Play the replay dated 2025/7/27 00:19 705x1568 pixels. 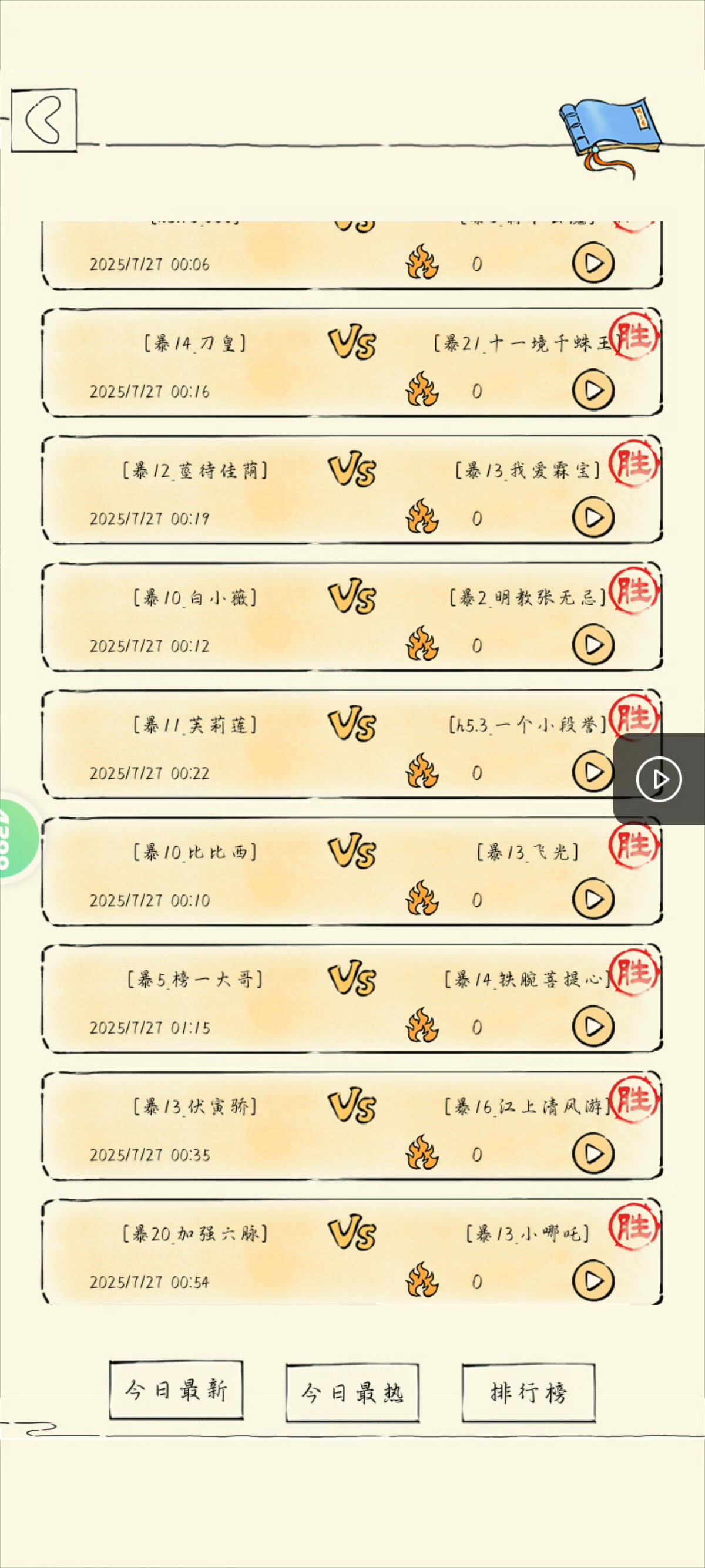pos(593,517)
